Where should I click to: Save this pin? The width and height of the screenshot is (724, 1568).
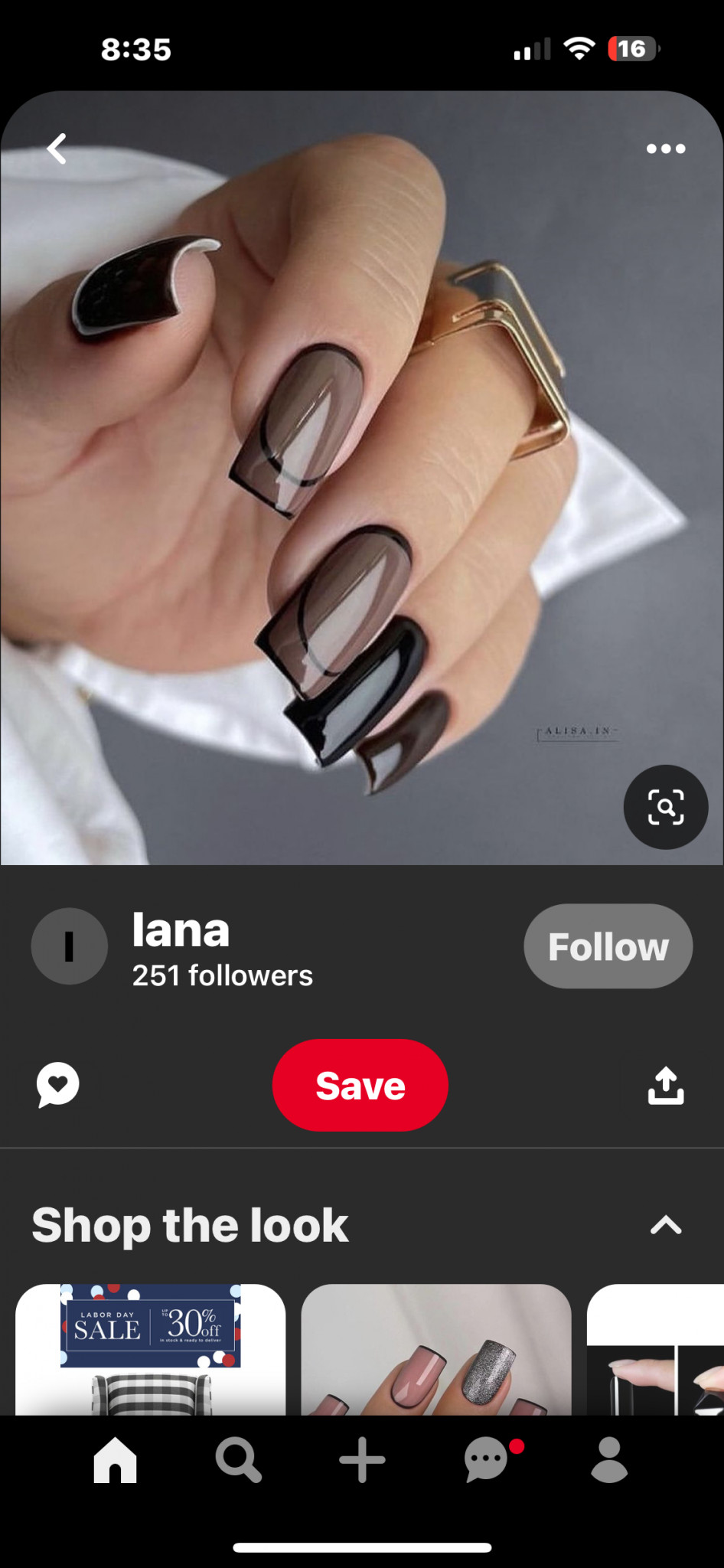[x=360, y=1085]
